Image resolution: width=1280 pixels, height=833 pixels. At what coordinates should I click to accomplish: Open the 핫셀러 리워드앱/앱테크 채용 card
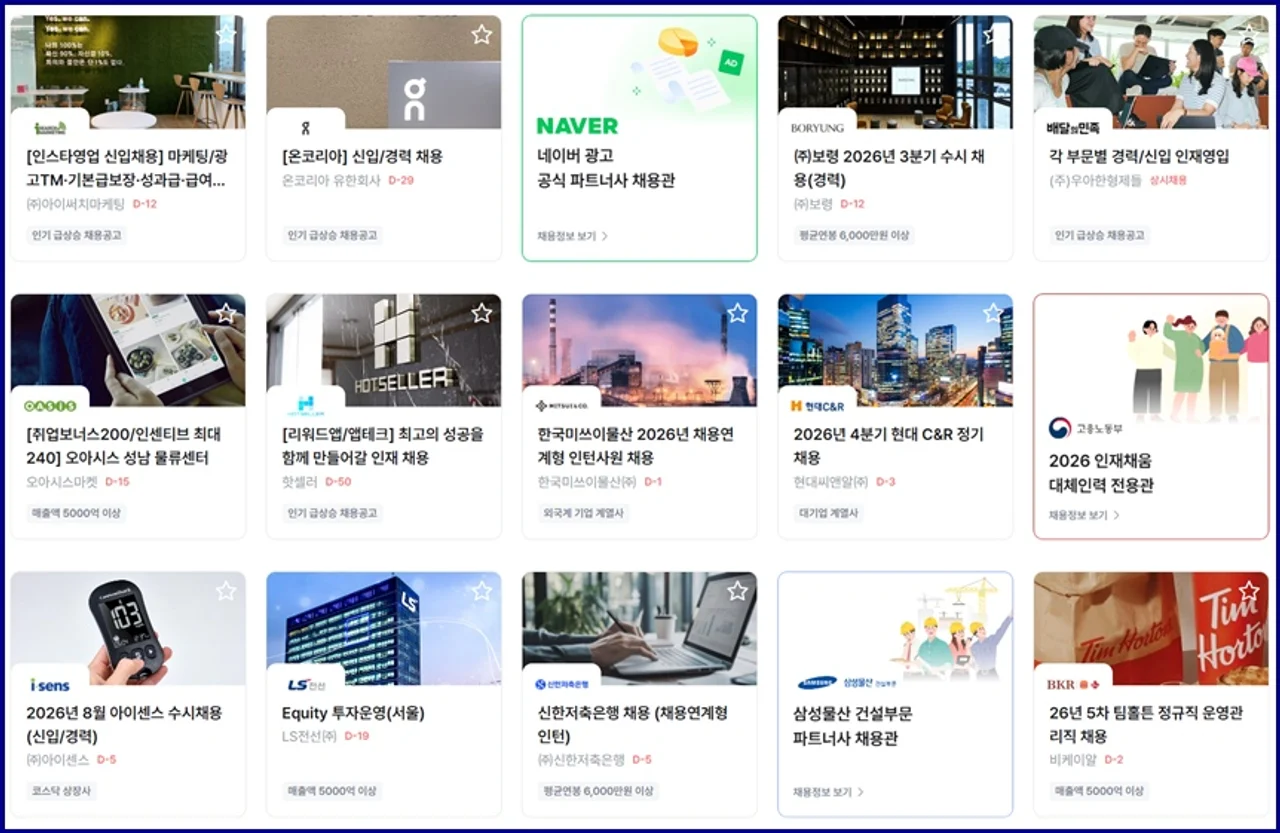[x=384, y=416]
